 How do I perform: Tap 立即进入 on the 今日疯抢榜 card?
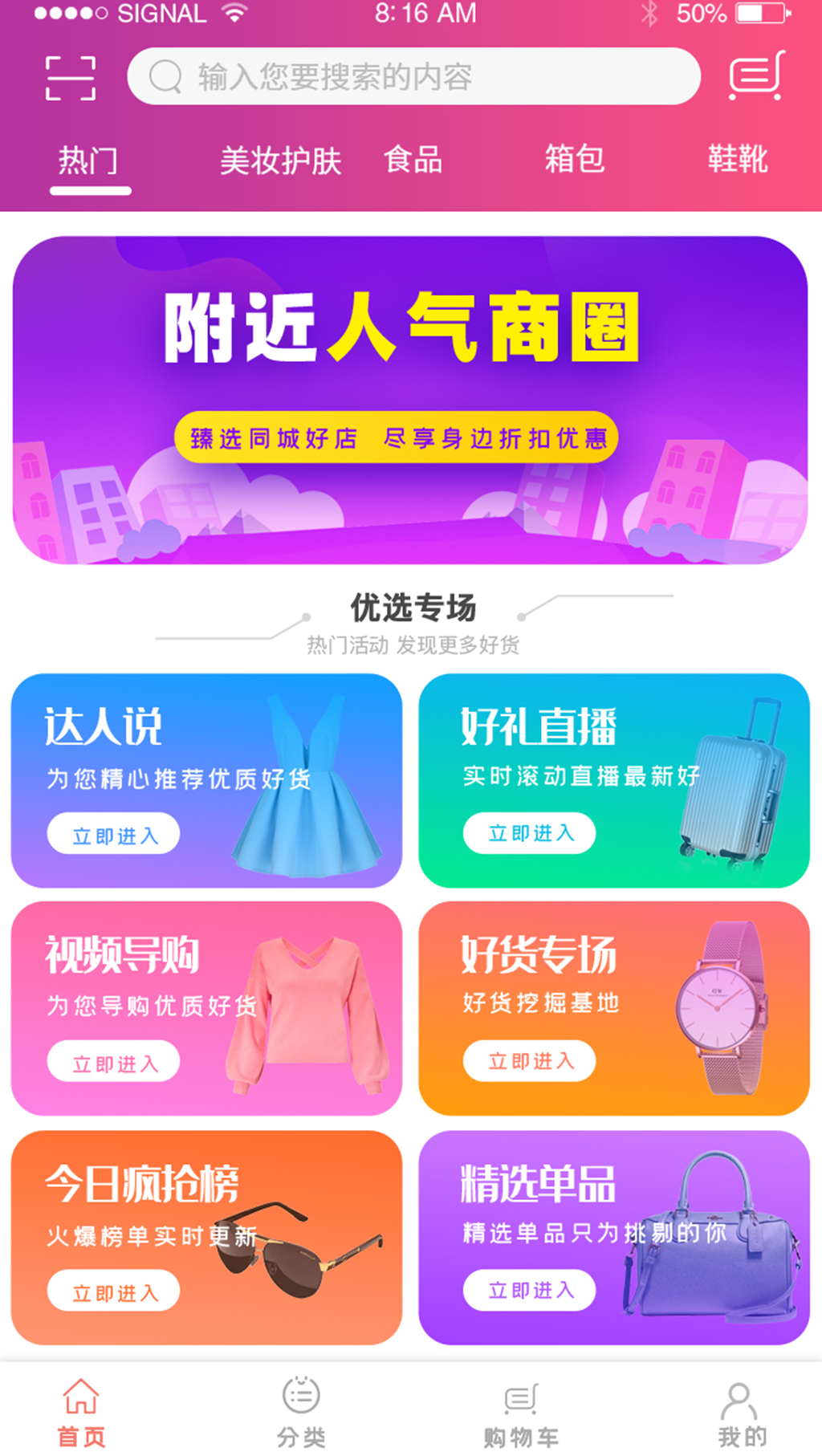click(114, 1291)
